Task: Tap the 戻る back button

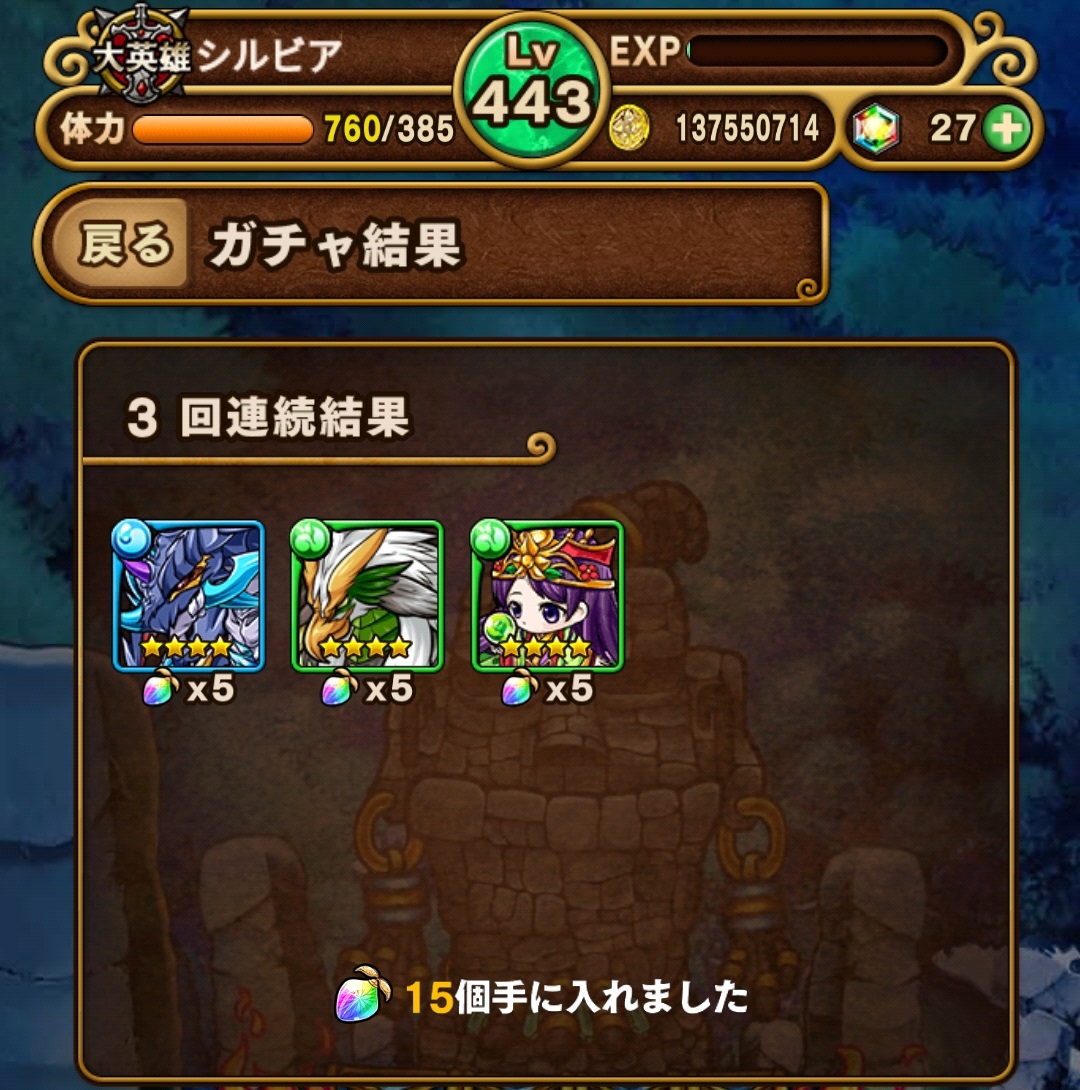Action: [x=124, y=243]
